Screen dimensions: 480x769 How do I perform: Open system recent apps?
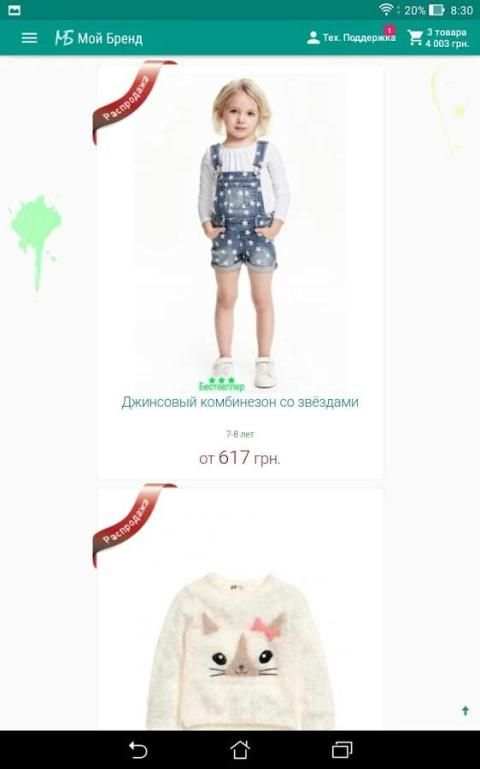pyautogui.click(x=342, y=750)
